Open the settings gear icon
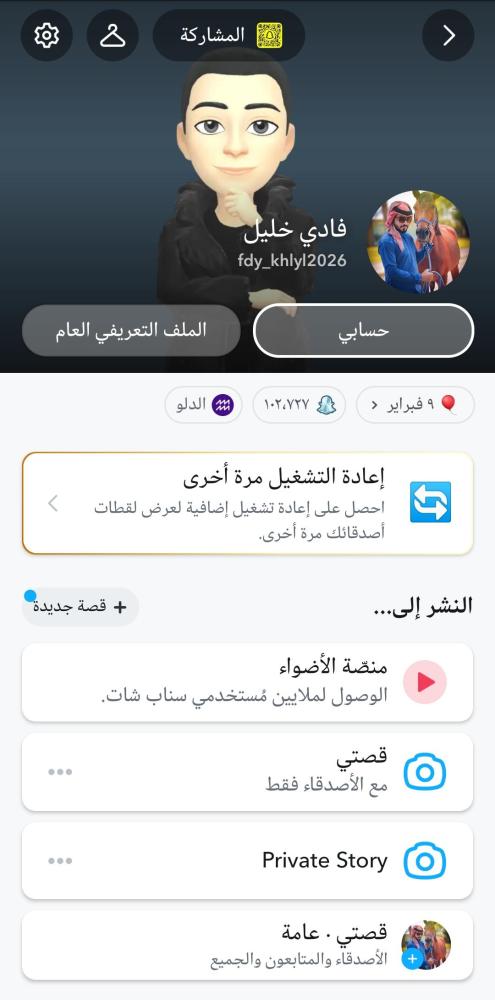This screenshot has height=1000, width=495. point(47,35)
